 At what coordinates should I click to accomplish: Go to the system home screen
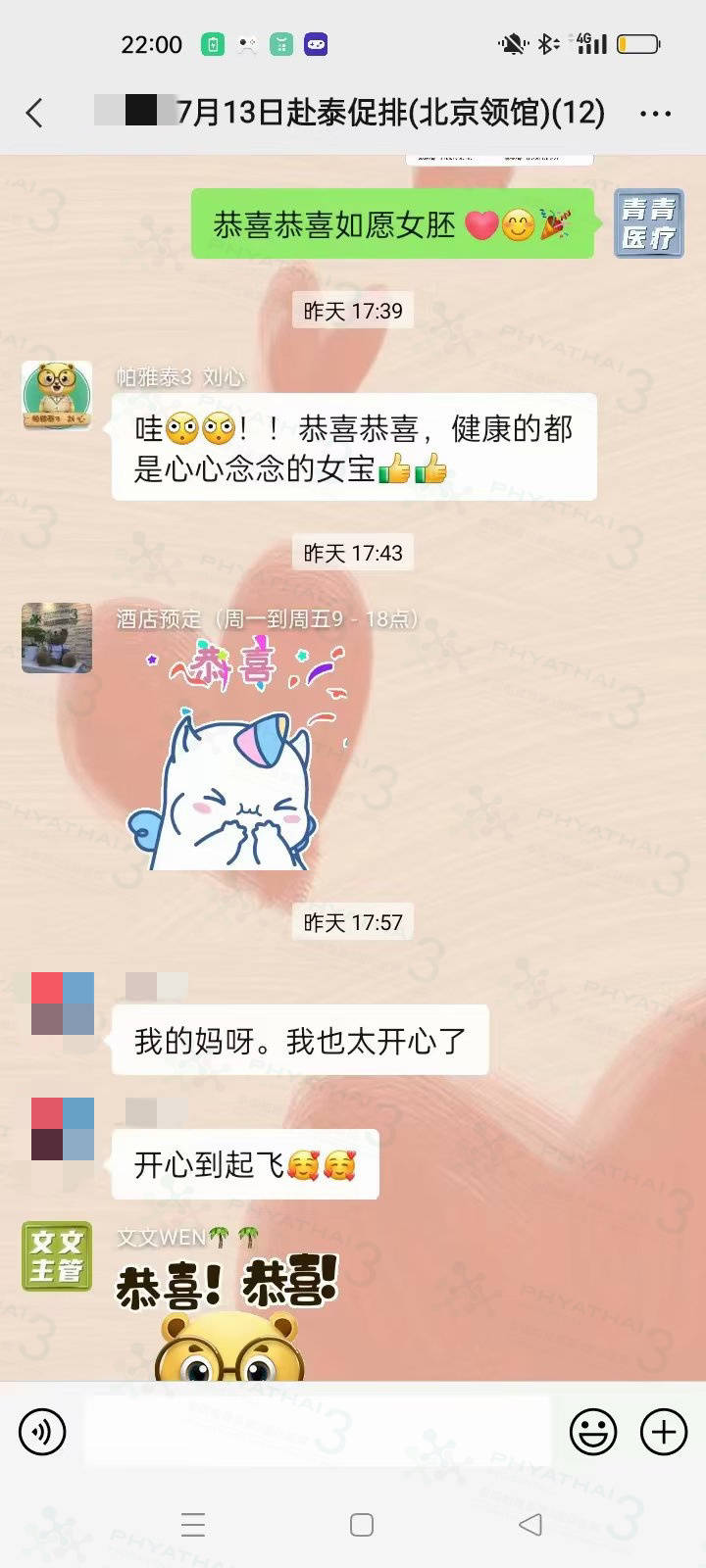pyautogui.click(x=362, y=1524)
